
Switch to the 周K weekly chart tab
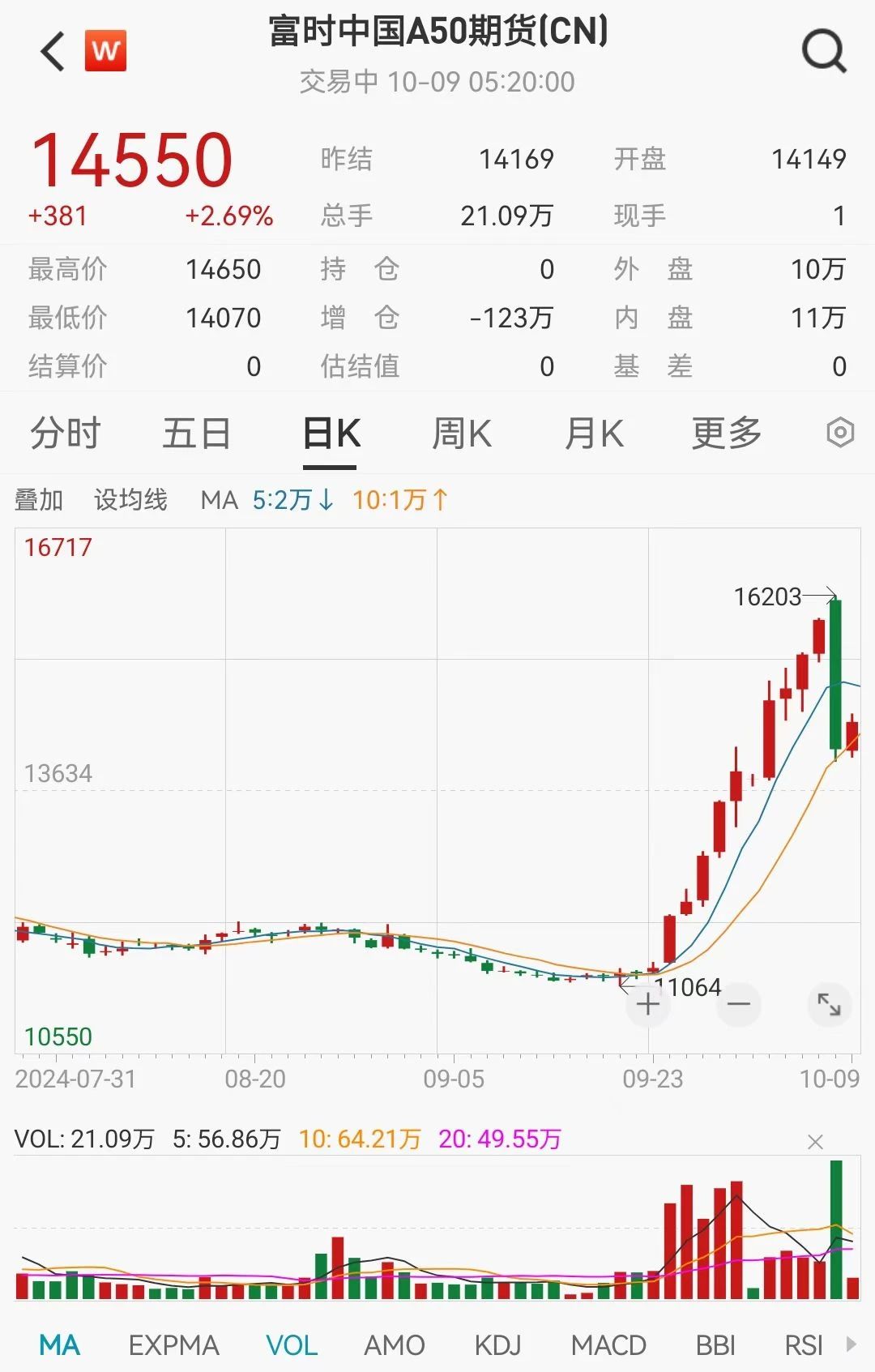(x=463, y=434)
